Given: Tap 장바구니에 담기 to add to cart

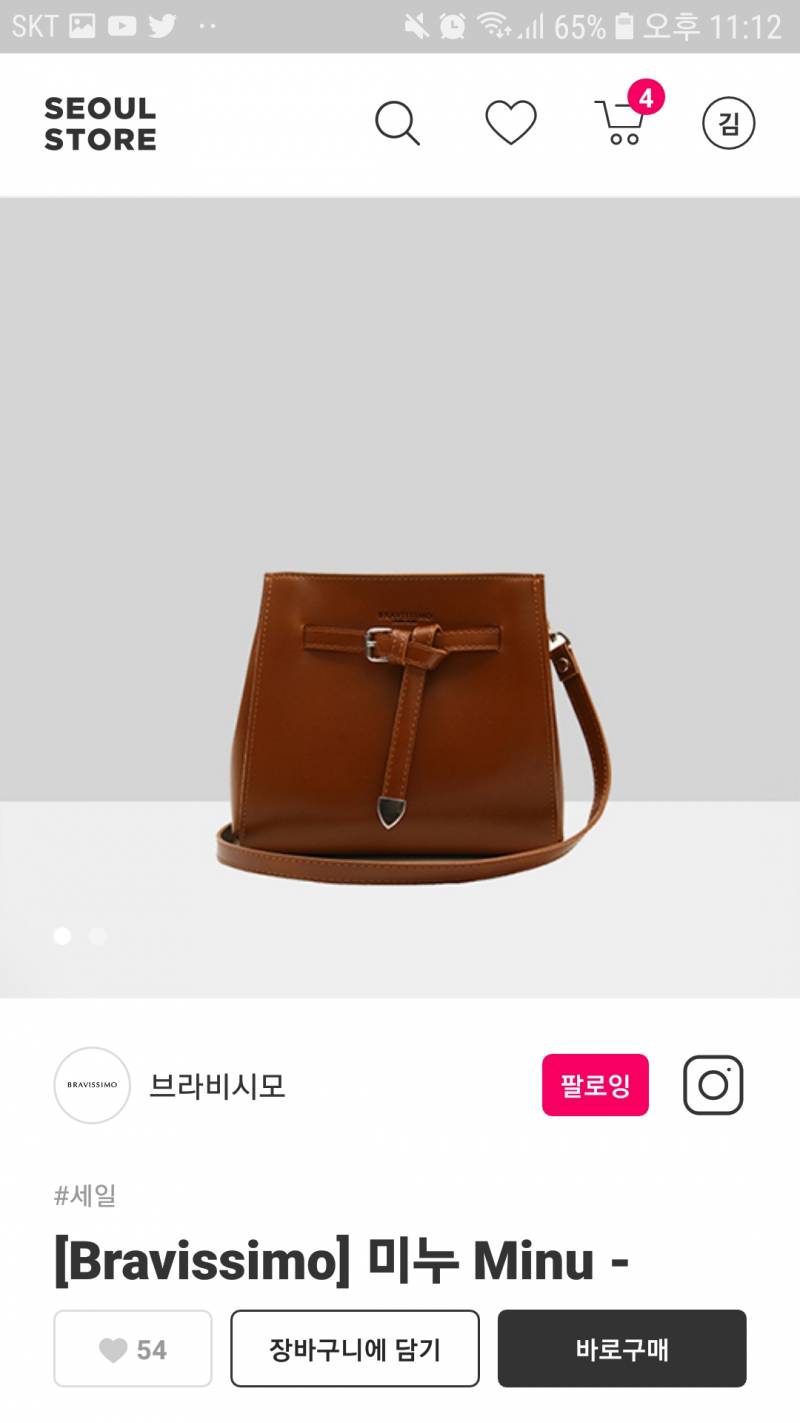Looking at the screenshot, I should pyautogui.click(x=355, y=1349).
